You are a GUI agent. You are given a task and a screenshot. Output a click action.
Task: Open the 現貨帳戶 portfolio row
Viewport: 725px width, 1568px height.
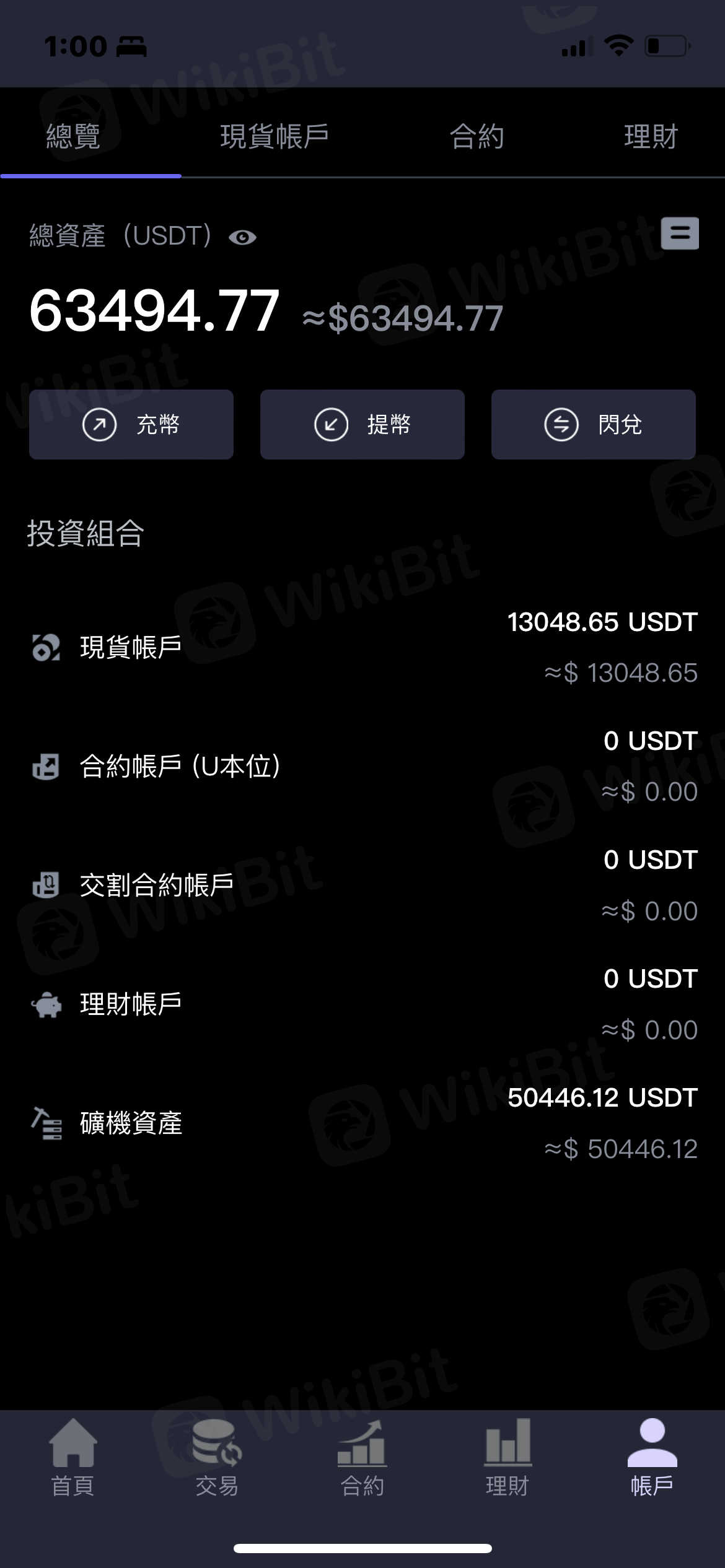coord(362,647)
